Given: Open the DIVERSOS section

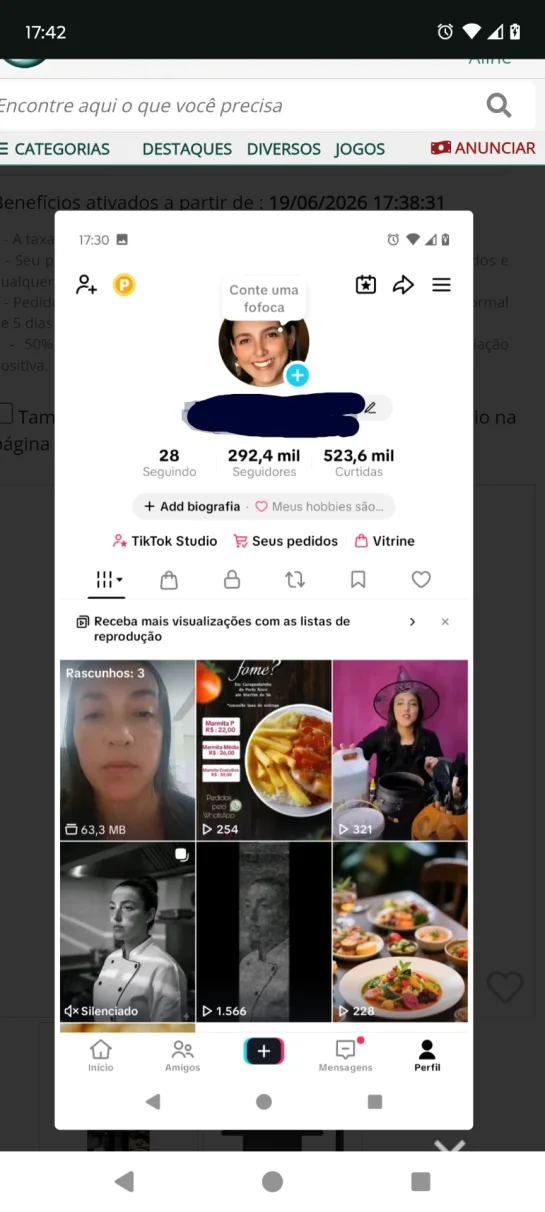Looking at the screenshot, I should point(284,148).
